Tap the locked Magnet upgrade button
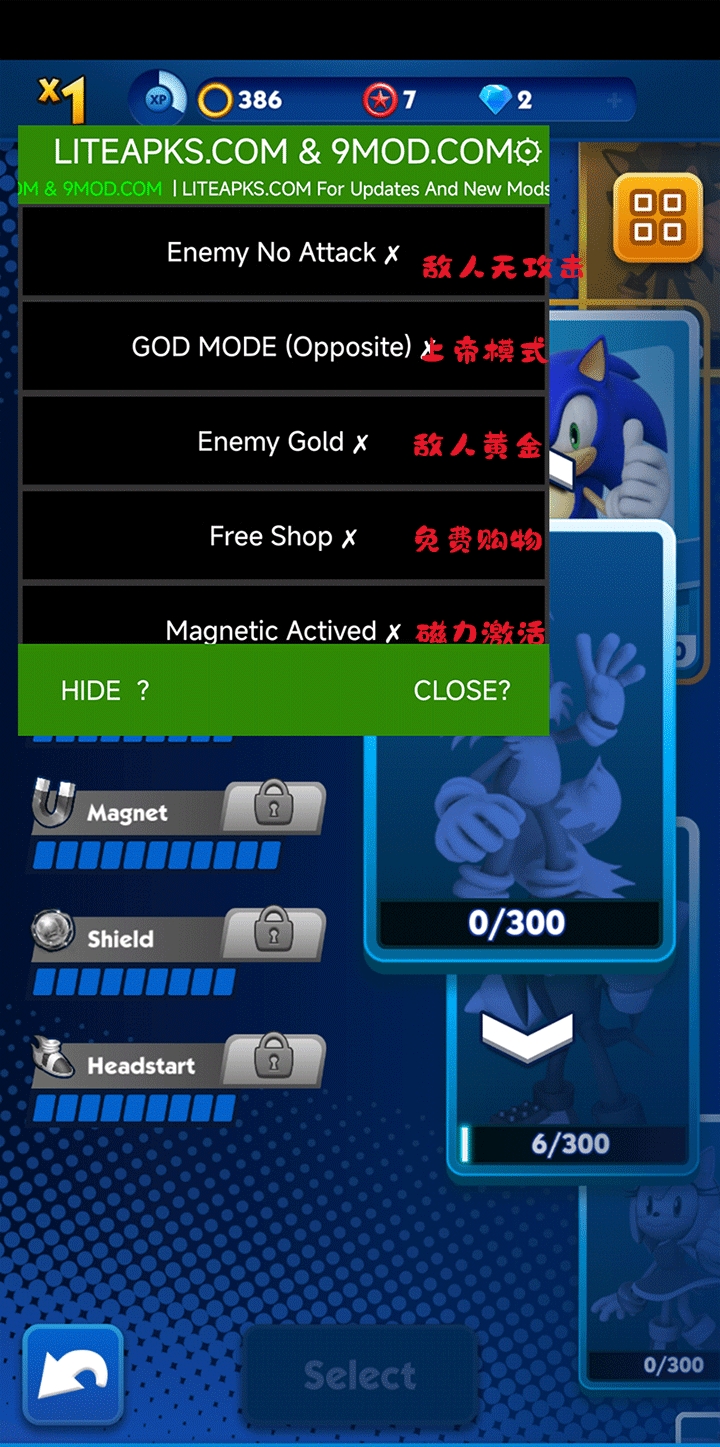This screenshot has height=1447, width=720. (273, 807)
